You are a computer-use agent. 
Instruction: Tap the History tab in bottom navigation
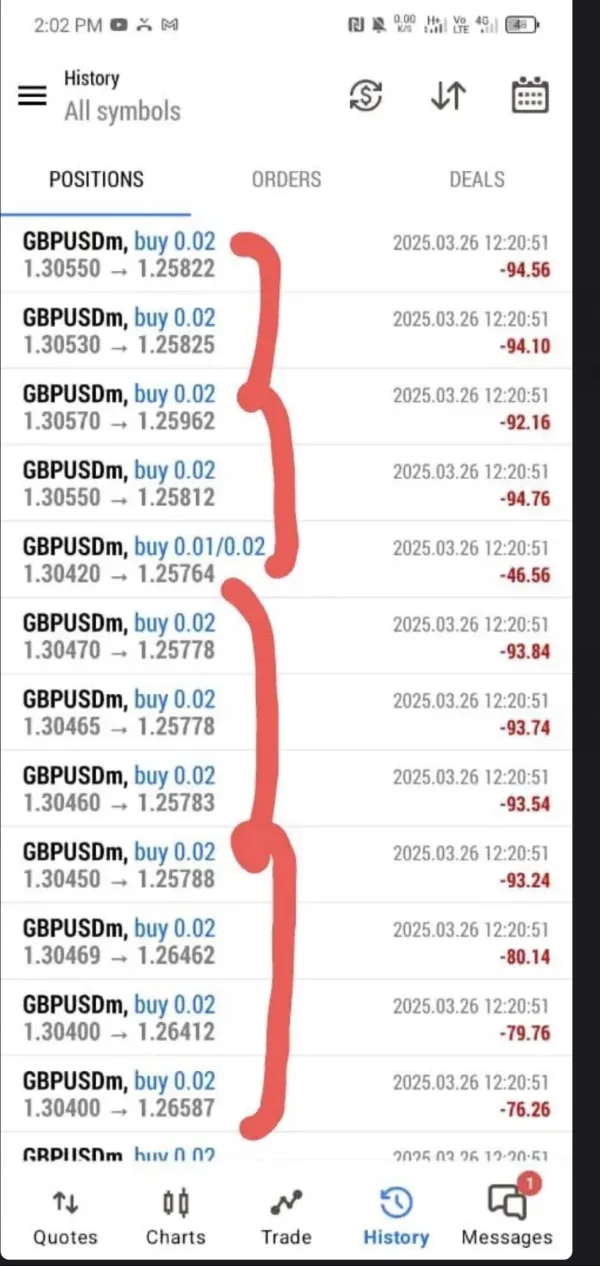(396, 1217)
